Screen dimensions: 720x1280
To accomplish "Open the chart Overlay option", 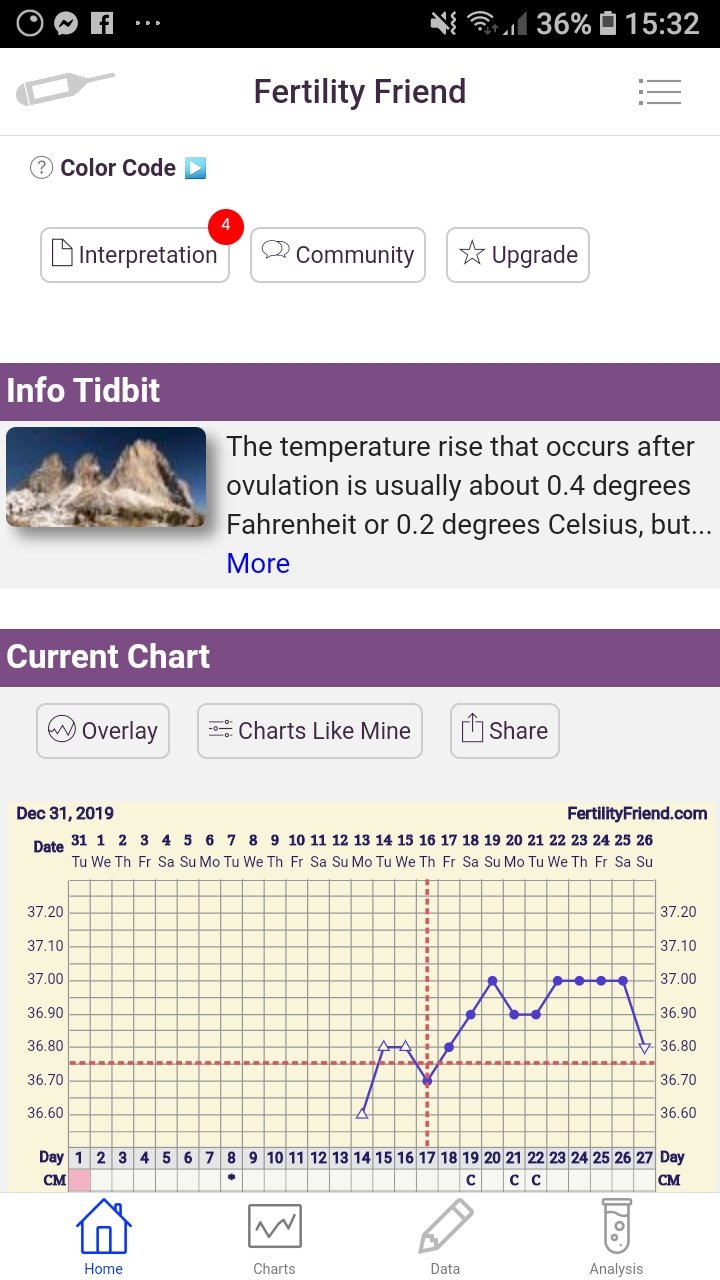I will [x=103, y=731].
